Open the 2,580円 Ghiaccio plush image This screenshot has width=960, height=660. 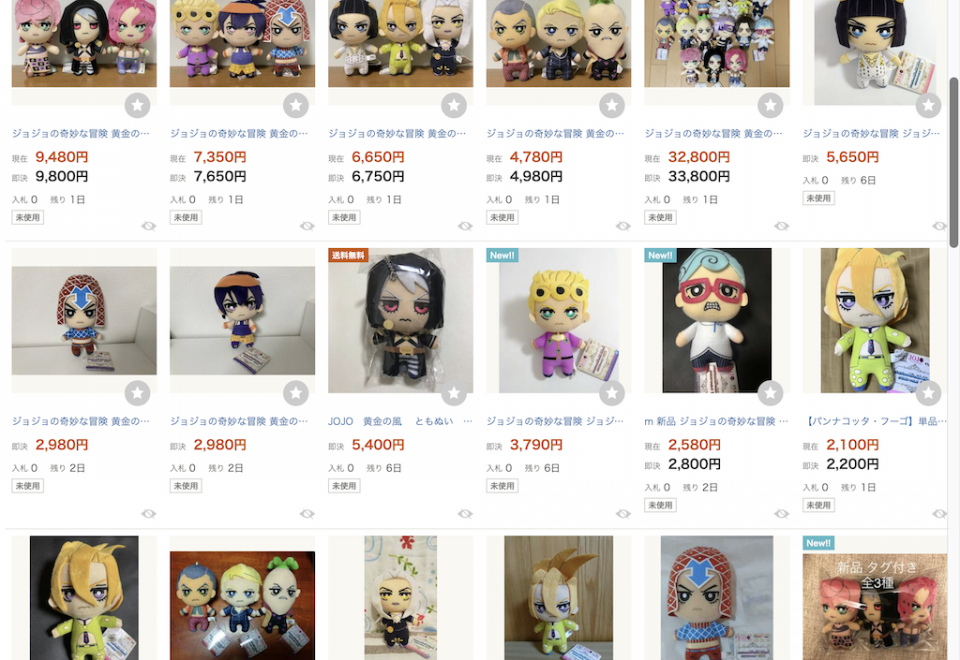point(716,320)
